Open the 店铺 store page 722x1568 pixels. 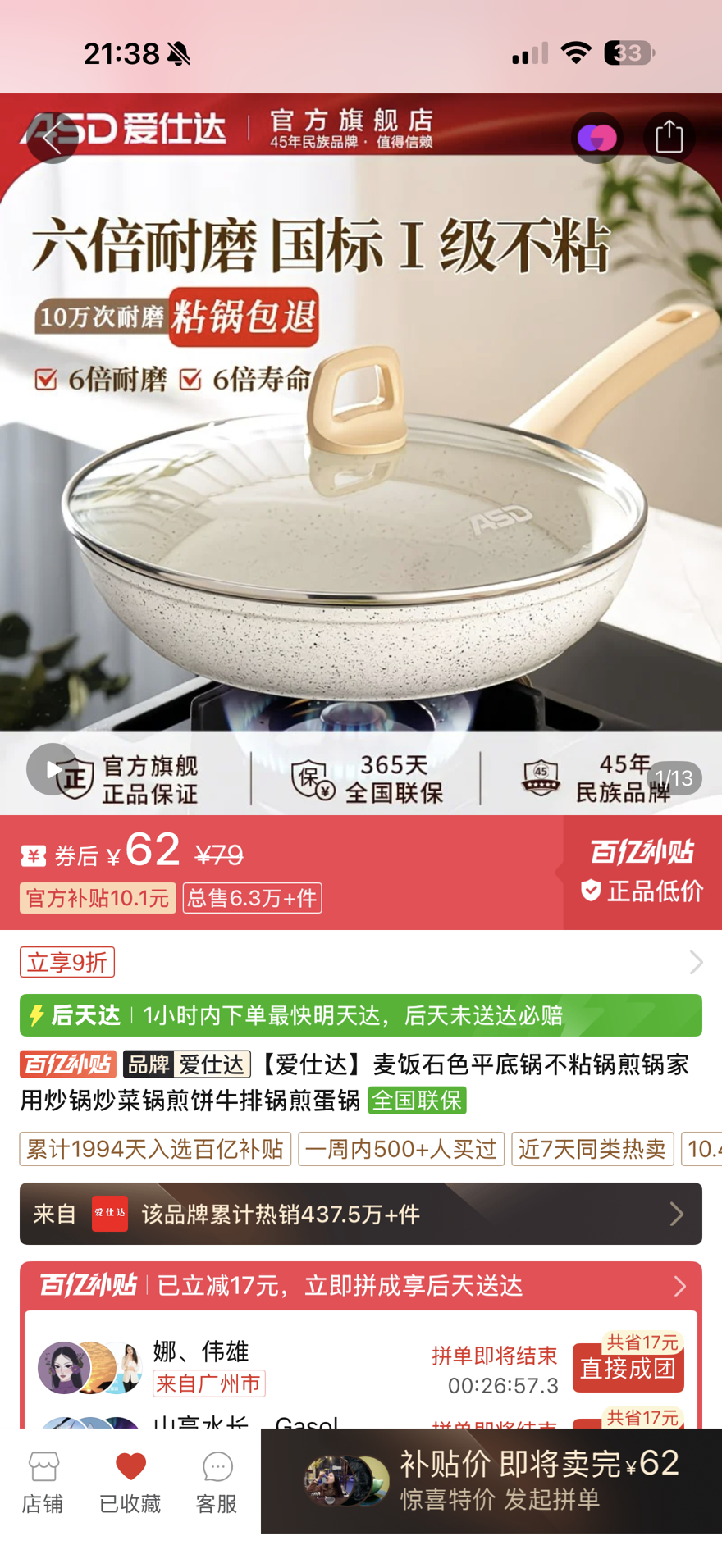[43, 1482]
